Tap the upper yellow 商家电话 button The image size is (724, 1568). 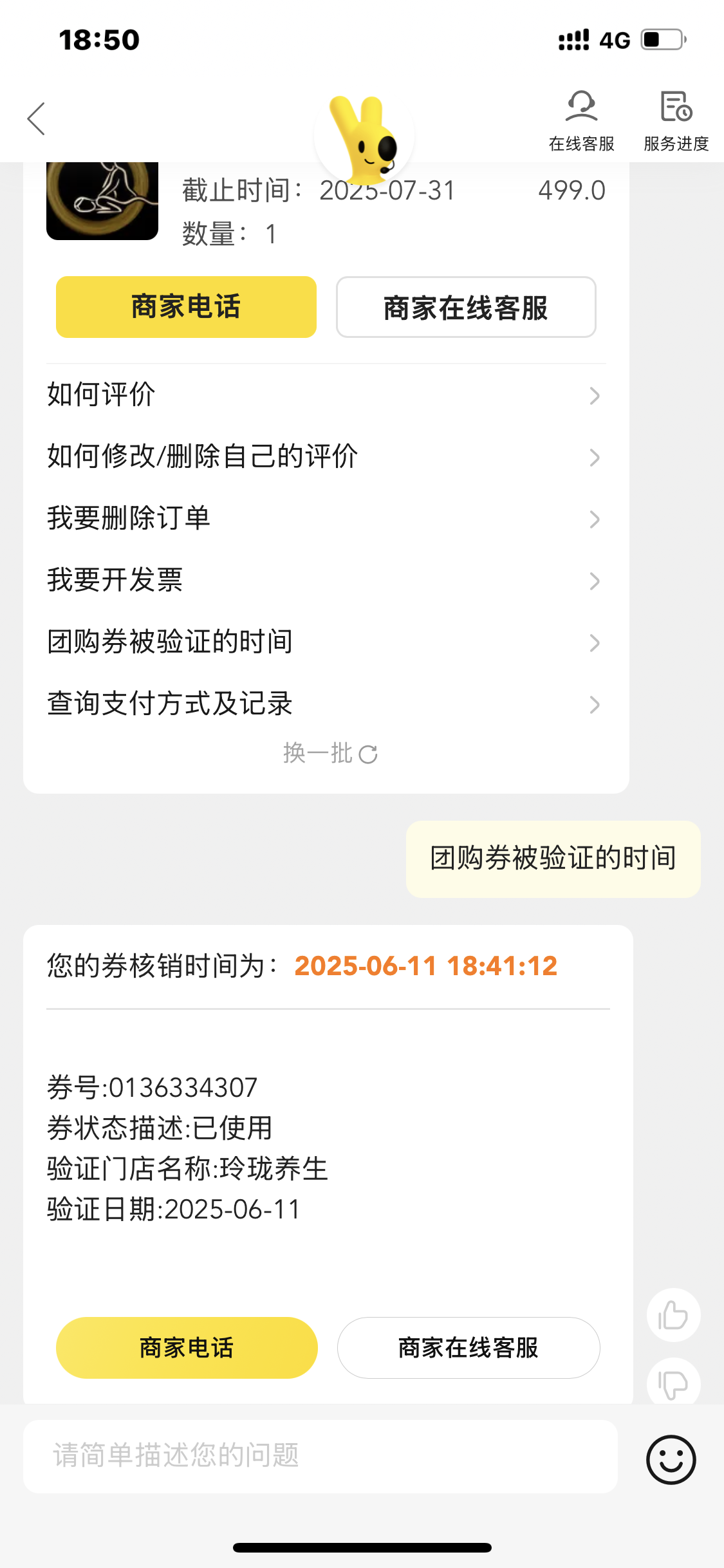(186, 307)
